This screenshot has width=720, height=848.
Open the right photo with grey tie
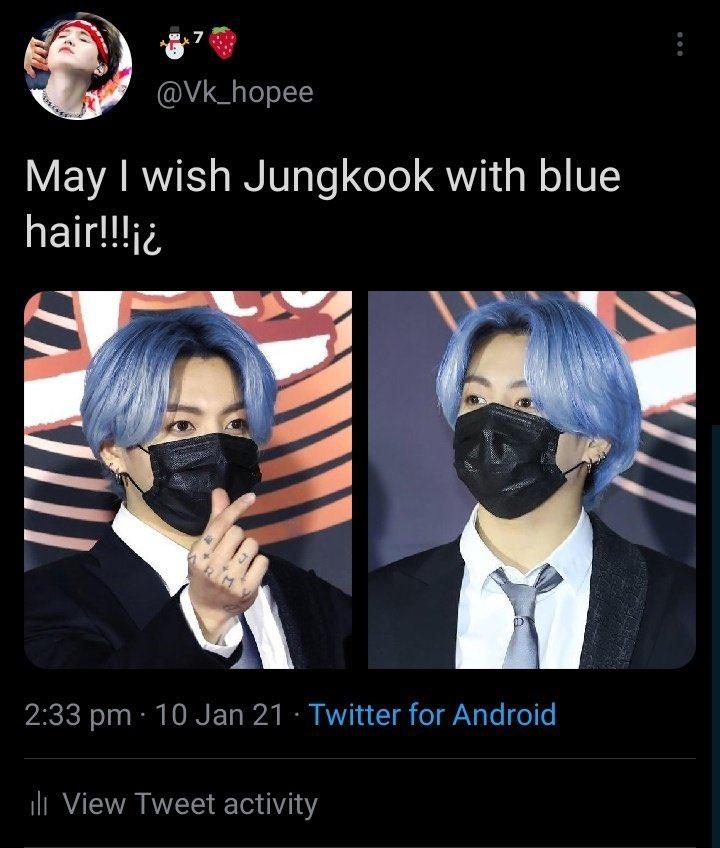click(531, 480)
